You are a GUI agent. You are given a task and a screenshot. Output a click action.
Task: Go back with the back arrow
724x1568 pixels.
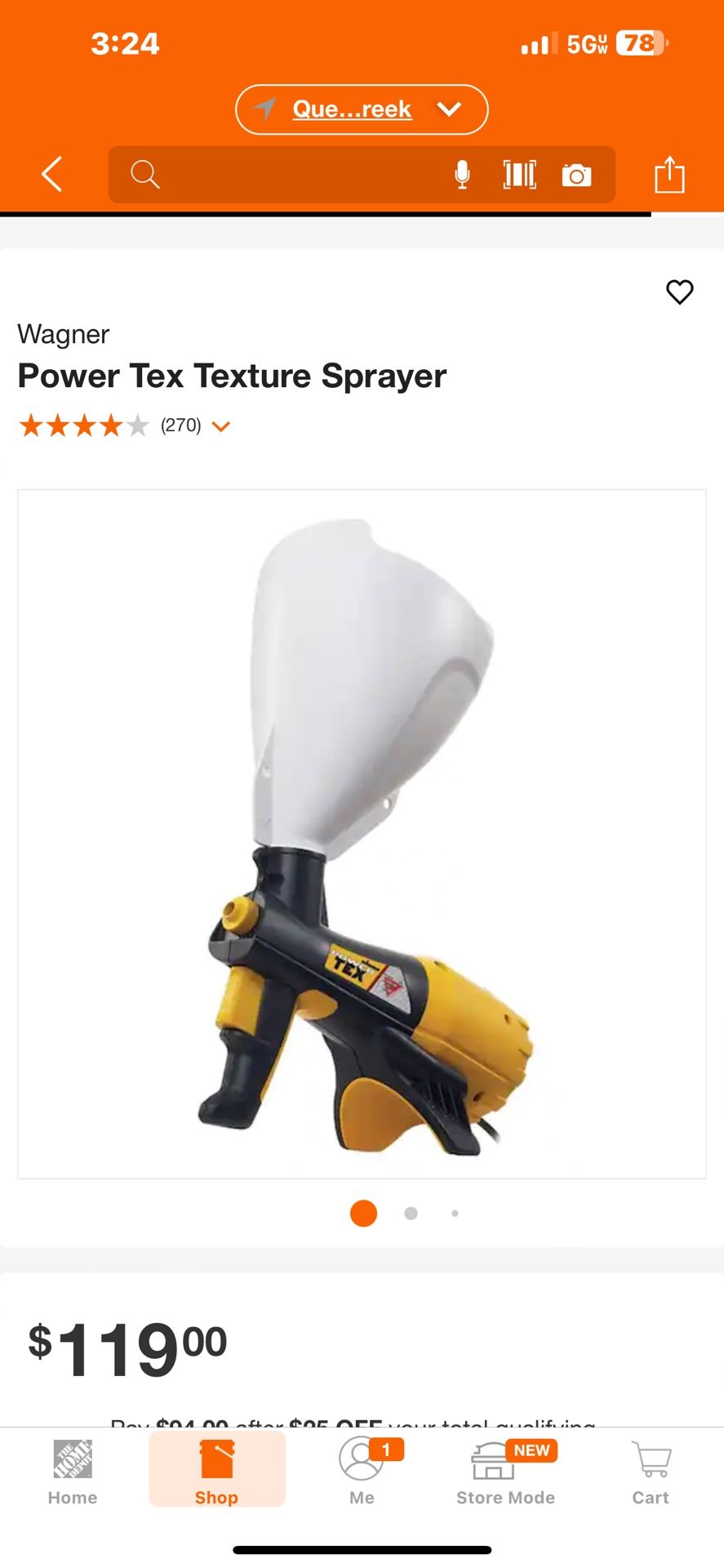[x=51, y=174]
